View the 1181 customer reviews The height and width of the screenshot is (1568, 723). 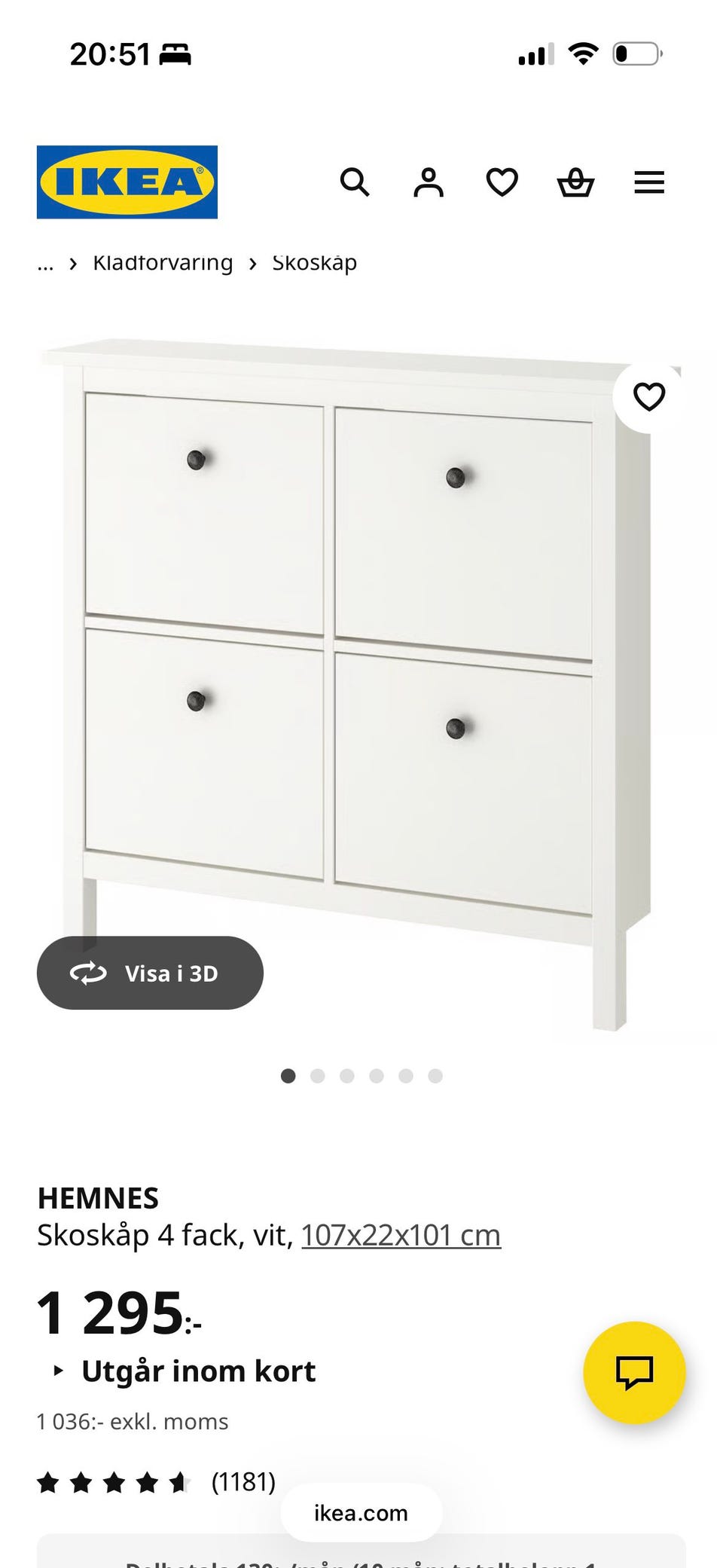(x=243, y=1482)
